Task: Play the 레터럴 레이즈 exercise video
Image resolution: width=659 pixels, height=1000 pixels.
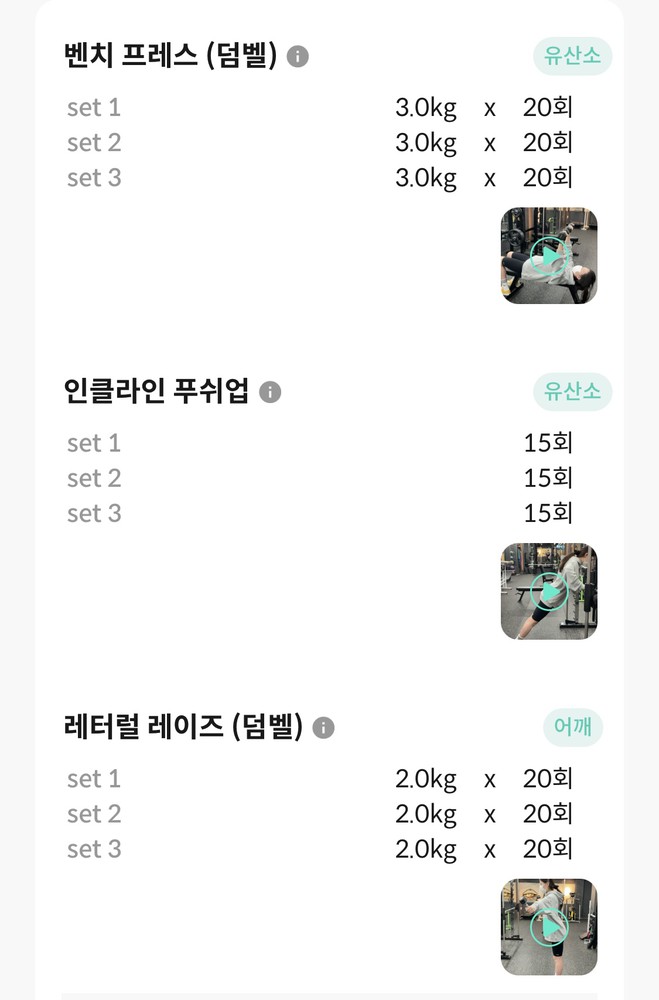Action: [x=548, y=927]
